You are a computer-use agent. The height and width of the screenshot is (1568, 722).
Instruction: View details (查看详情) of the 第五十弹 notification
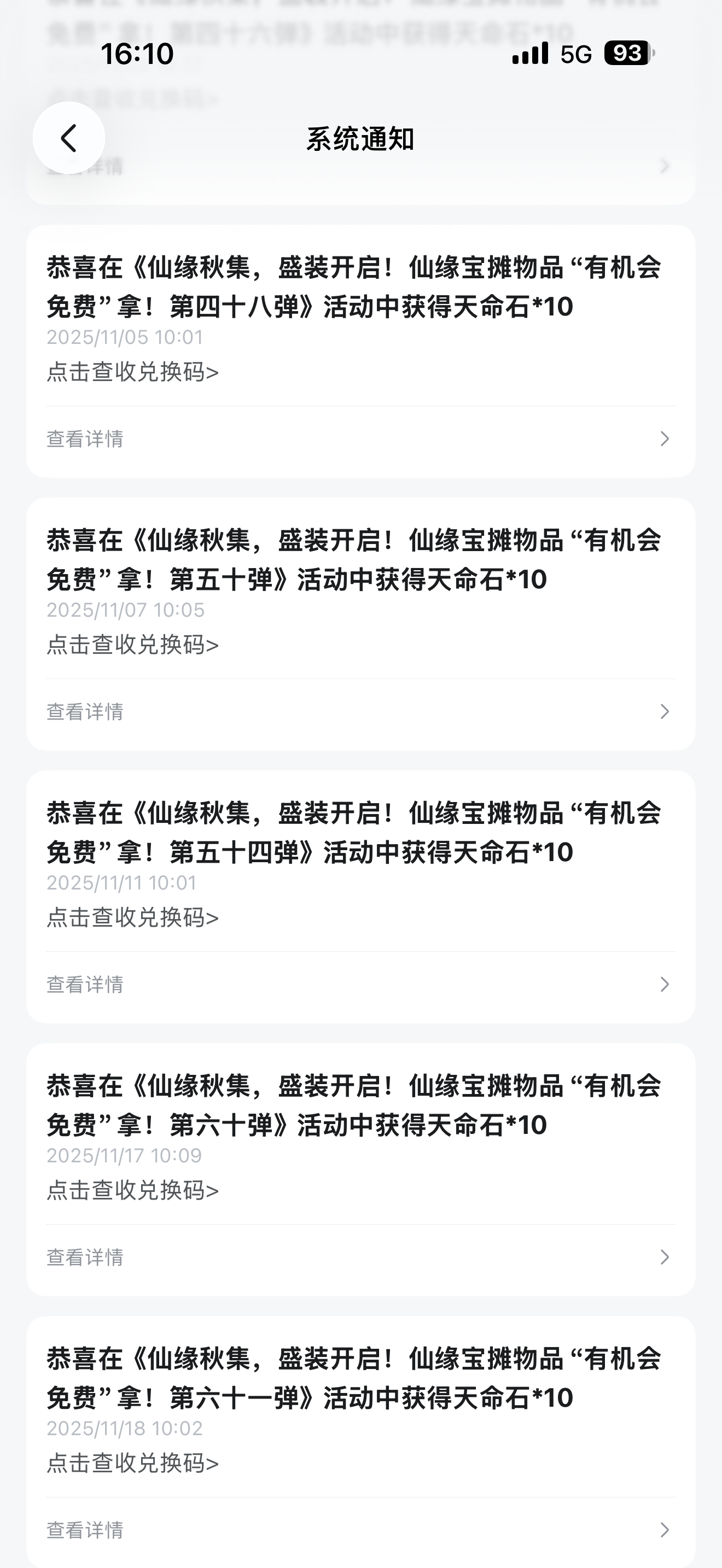tap(360, 712)
